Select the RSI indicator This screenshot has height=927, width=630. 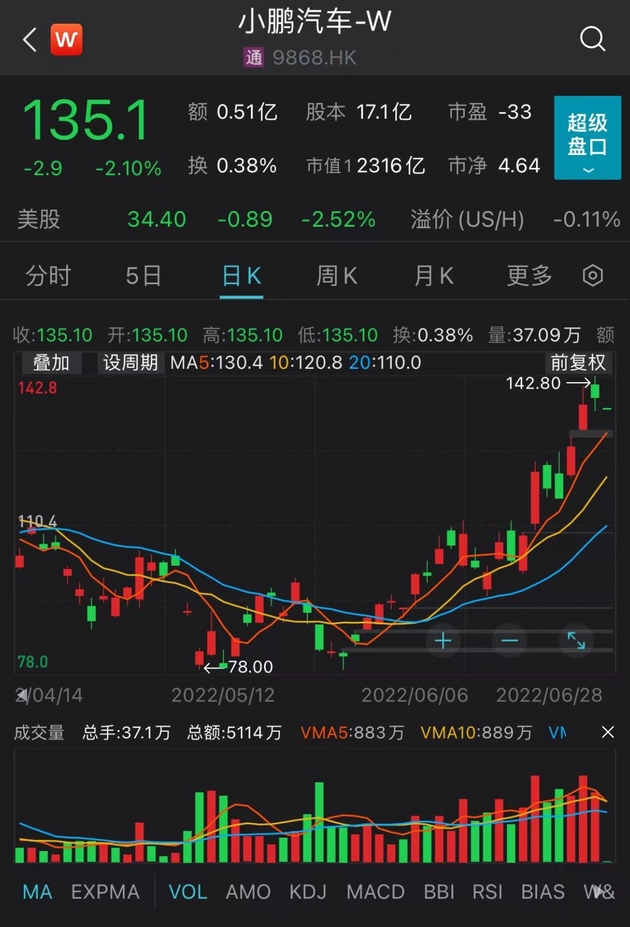pos(488,892)
